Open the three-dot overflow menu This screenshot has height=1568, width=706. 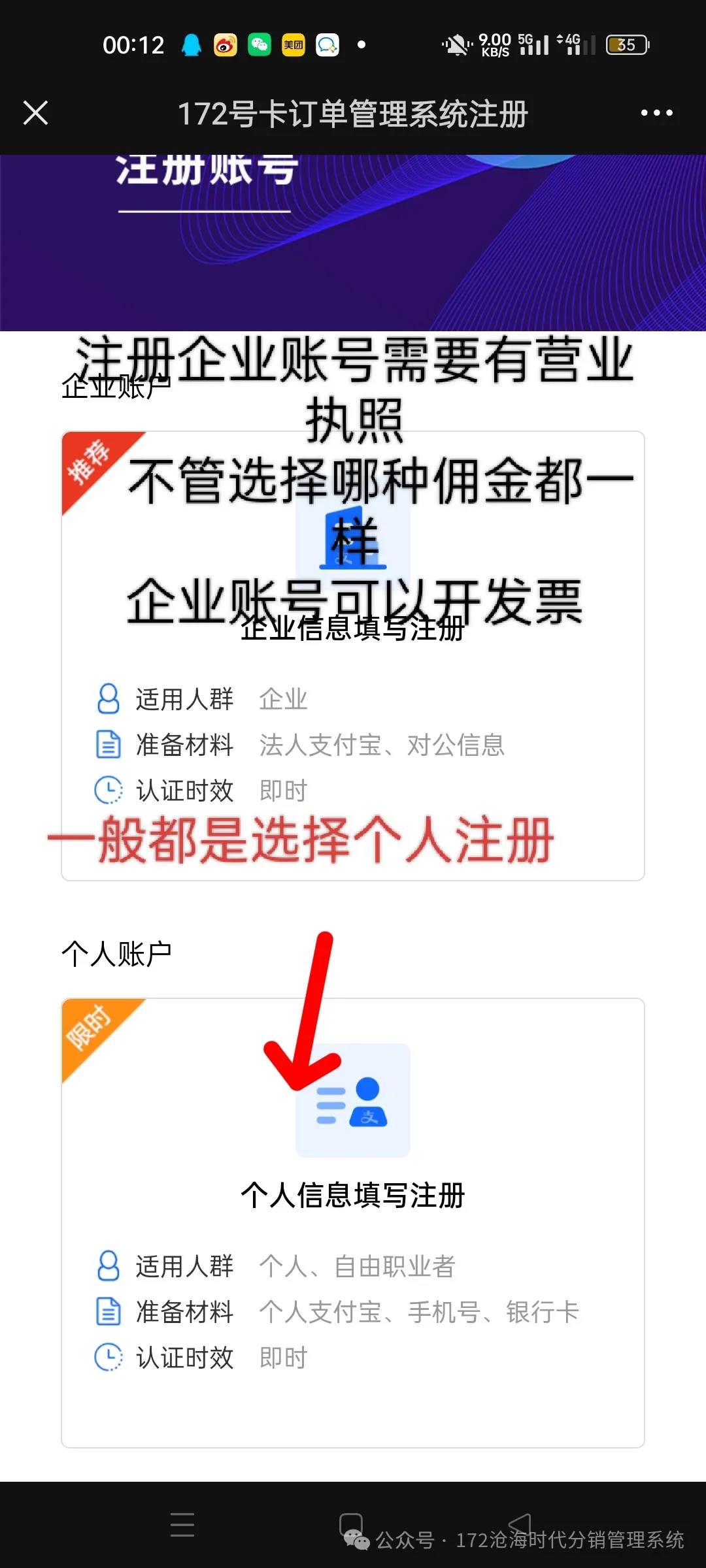pos(656,113)
